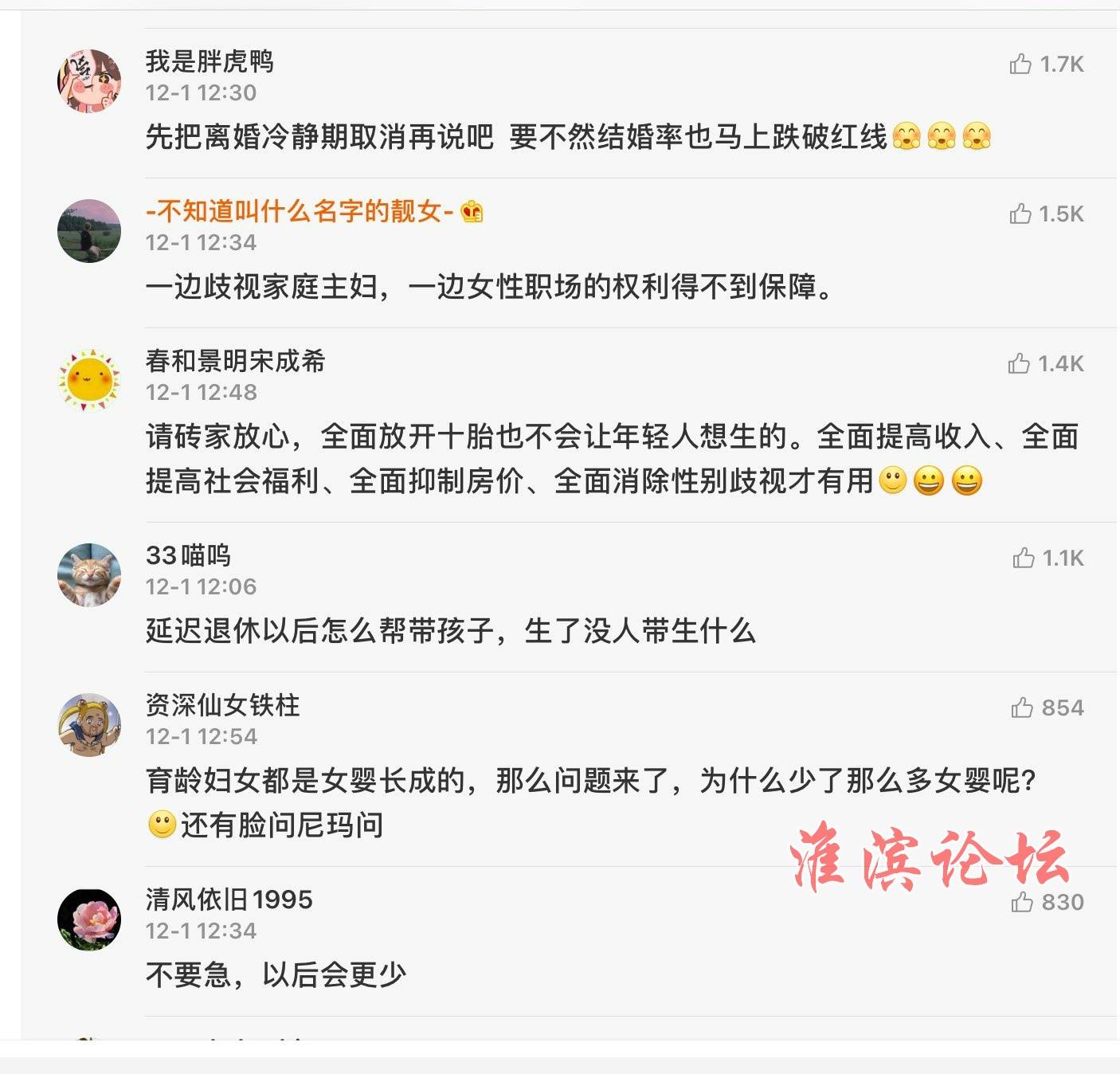Open 资深仙女铁柱's avatar
Image resolution: width=1120 pixels, height=1074 pixels.
(x=89, y=724)
